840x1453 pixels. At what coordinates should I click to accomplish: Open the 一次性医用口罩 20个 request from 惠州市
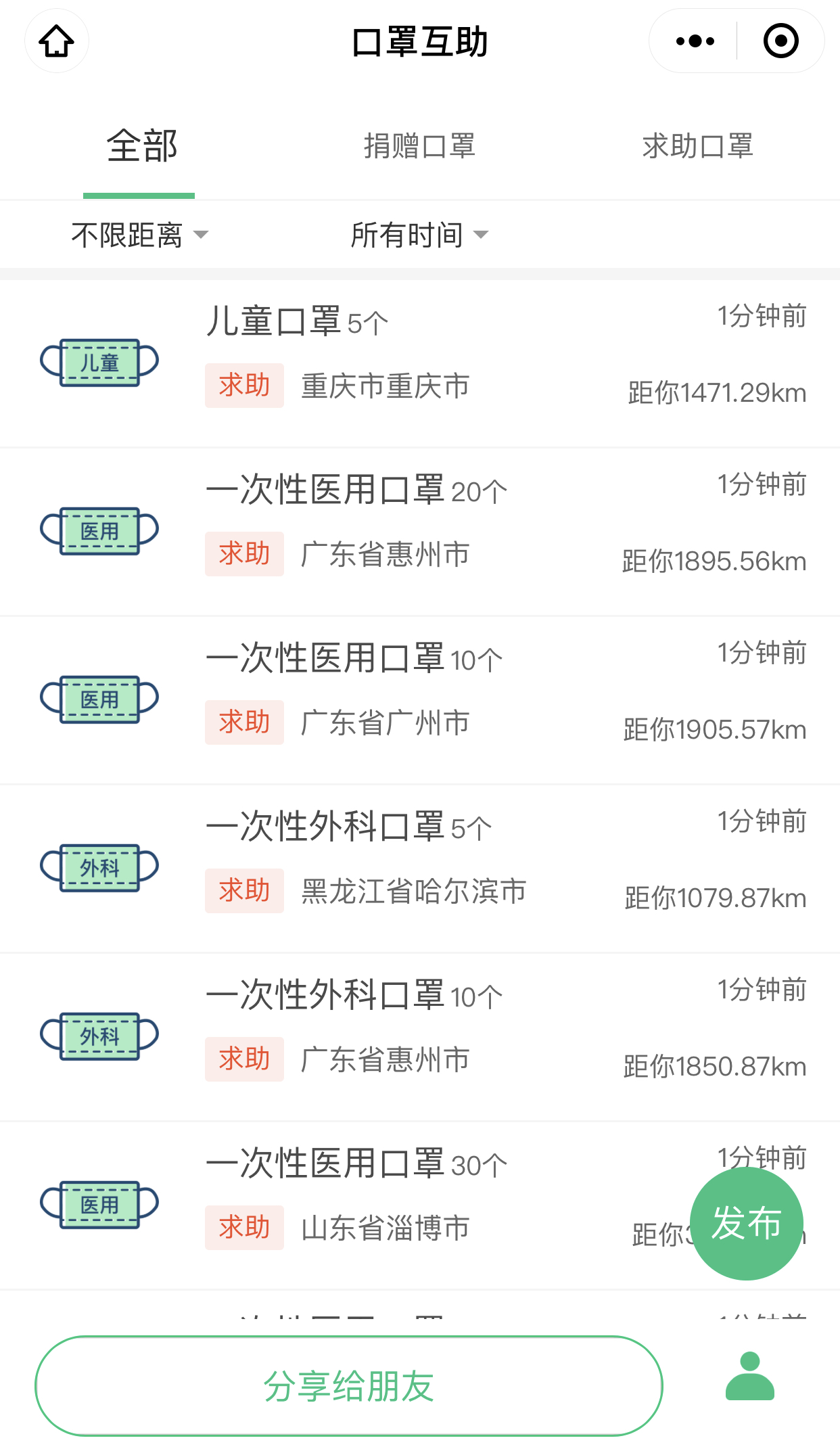tap(420, 532)
